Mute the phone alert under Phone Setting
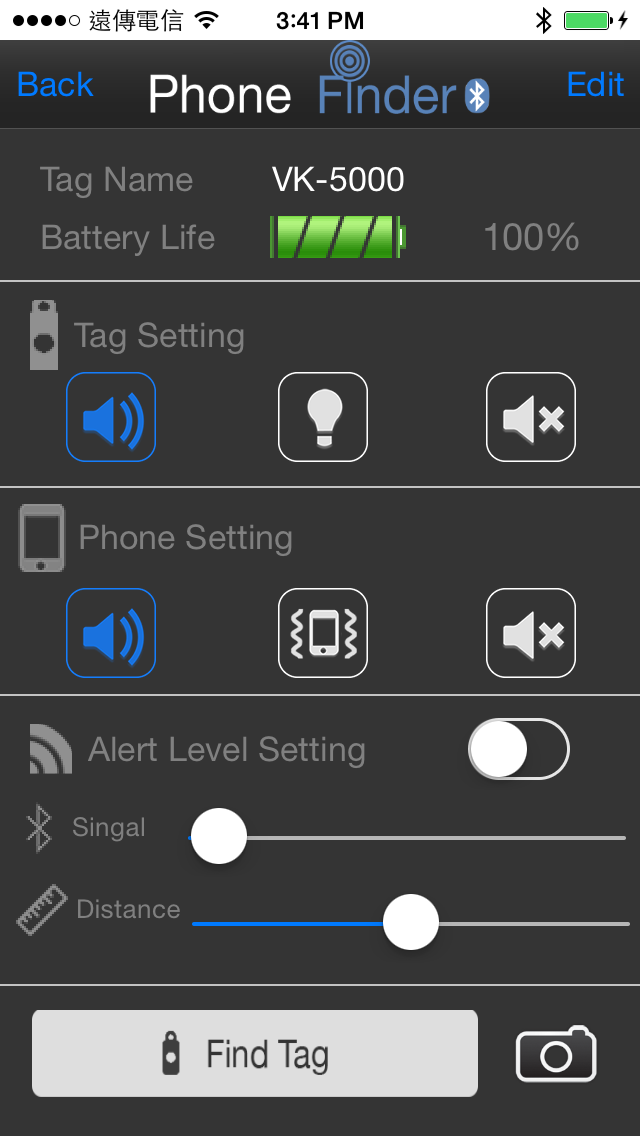 tap(531, 632)
